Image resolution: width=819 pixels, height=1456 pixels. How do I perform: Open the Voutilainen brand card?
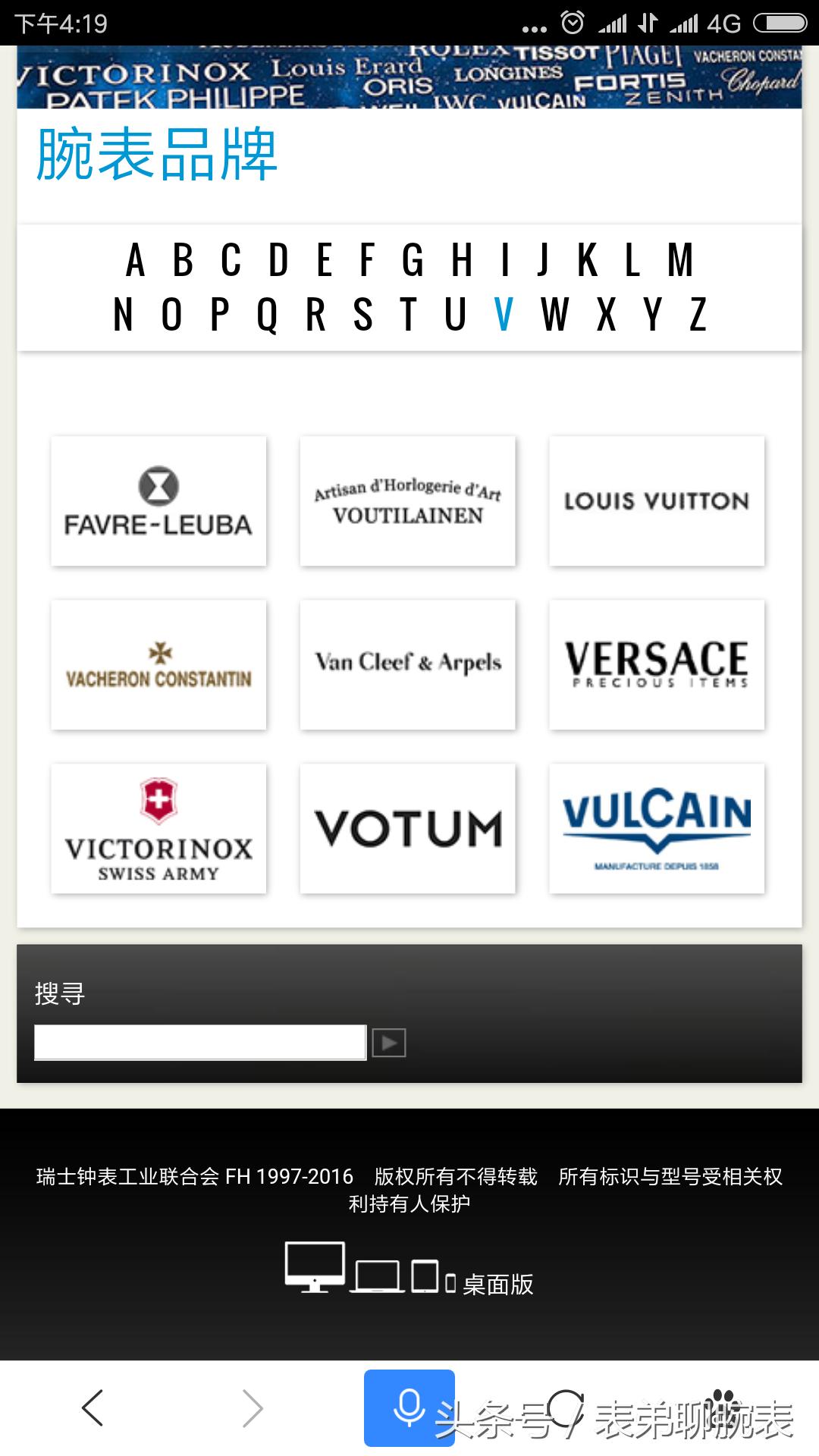point(408,501)
